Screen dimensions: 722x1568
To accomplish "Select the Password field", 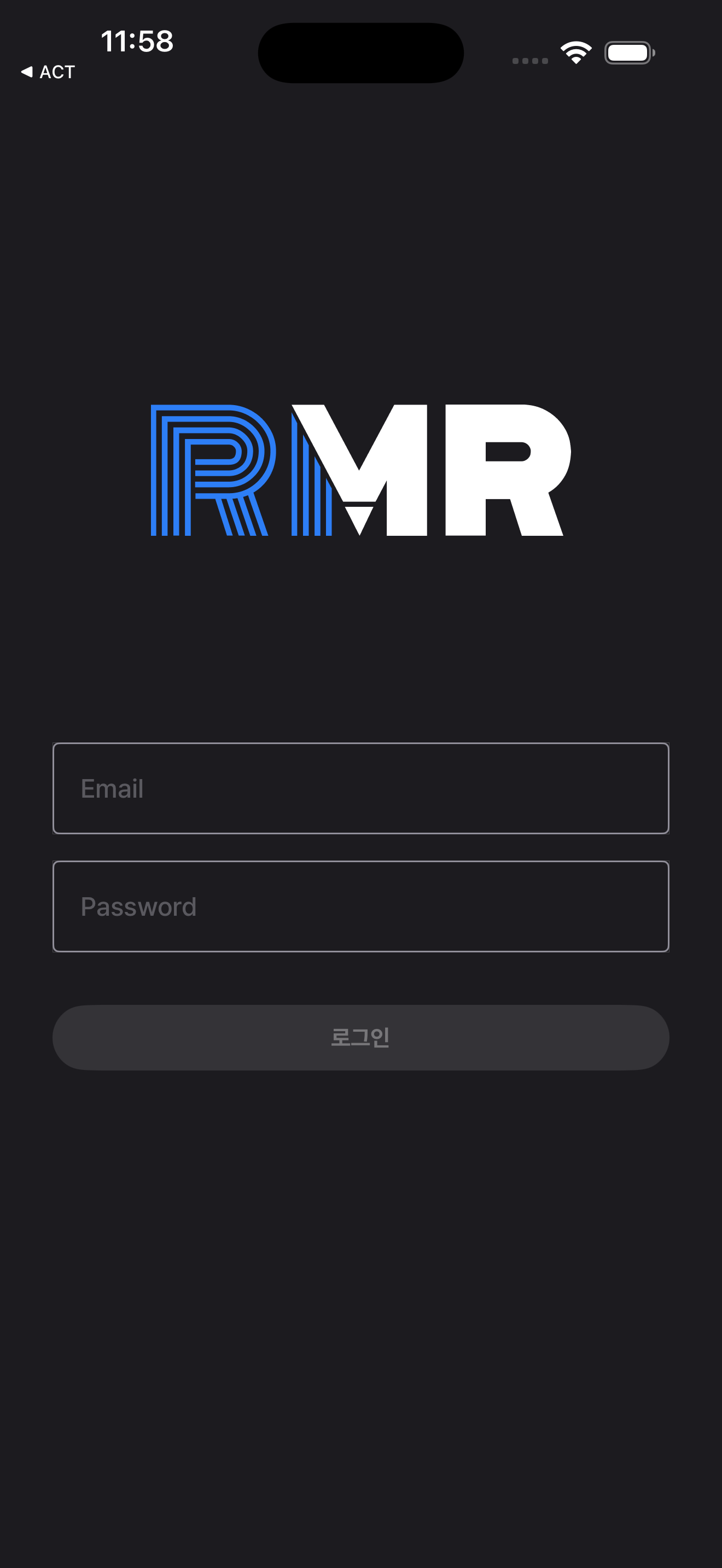I will [360, 906].
